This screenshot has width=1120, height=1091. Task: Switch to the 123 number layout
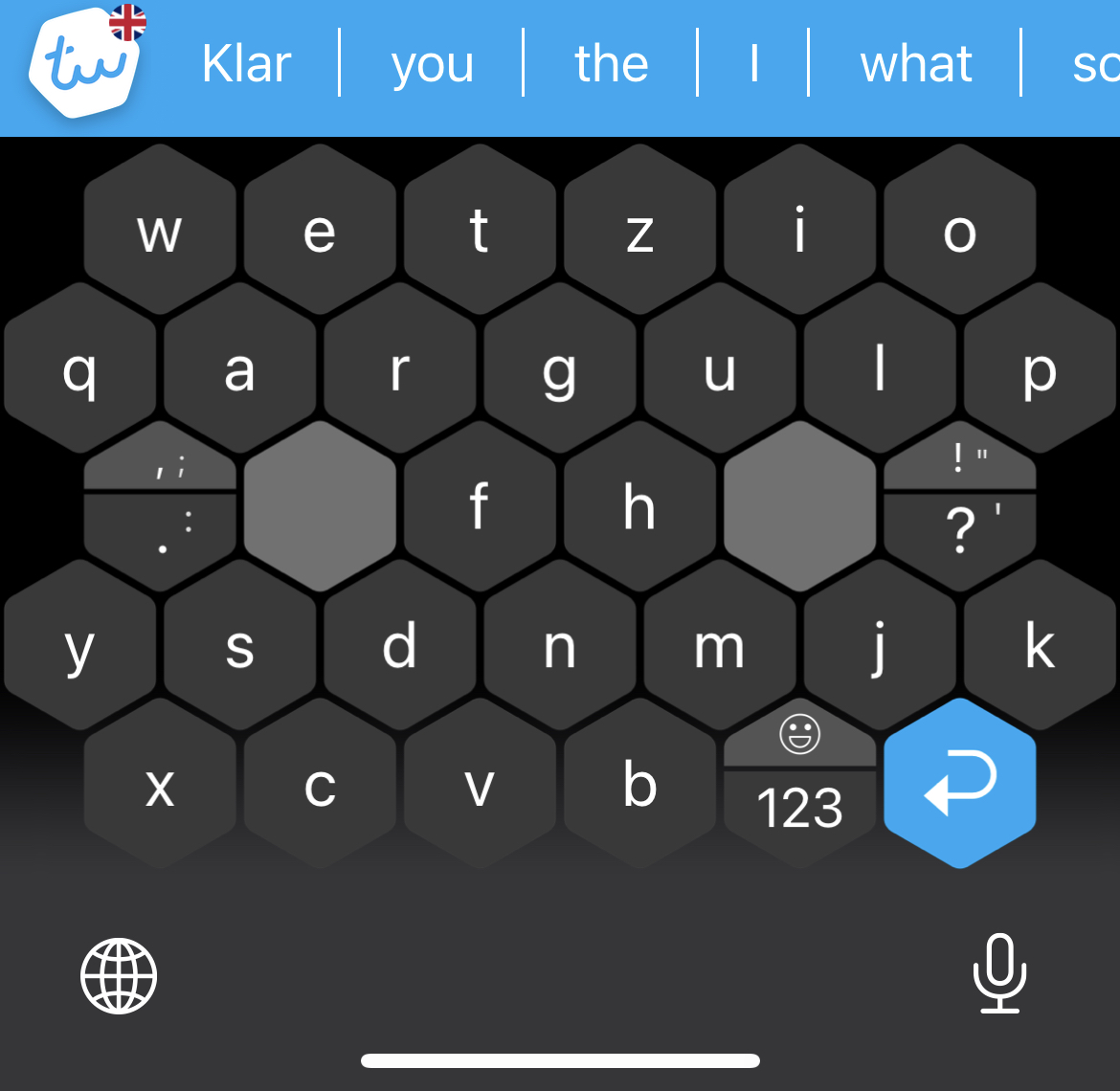[799, 809]
